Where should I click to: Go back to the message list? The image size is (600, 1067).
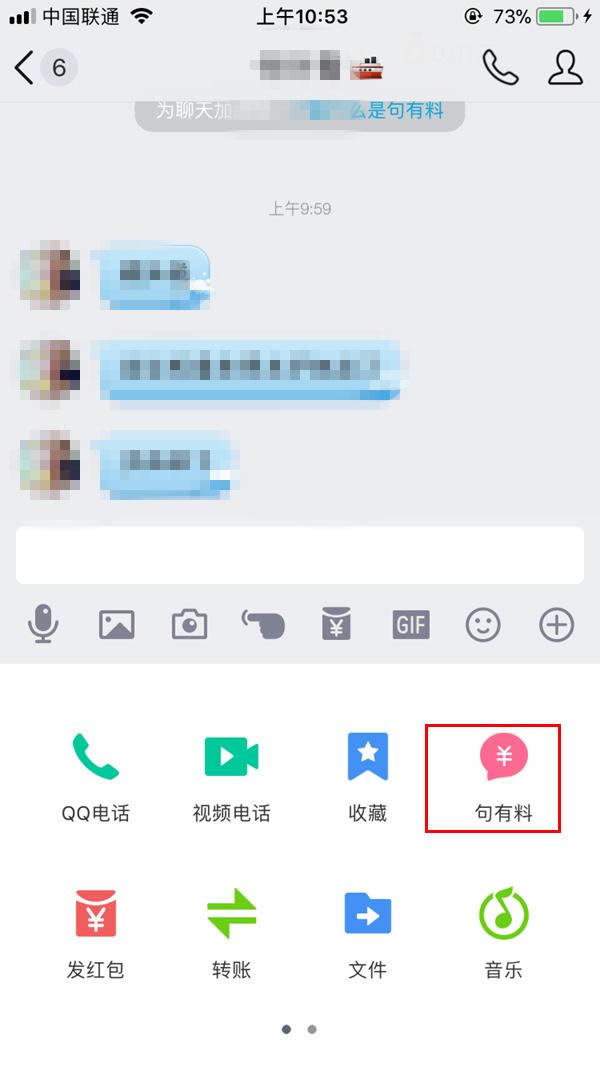(x=26, y=67)
